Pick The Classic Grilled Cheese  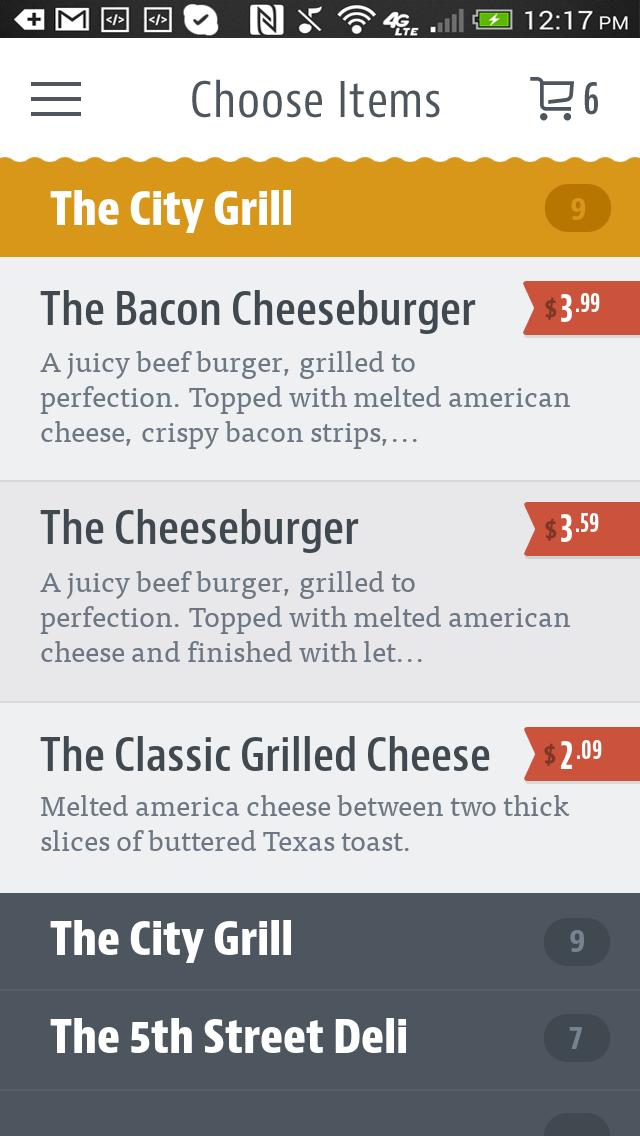[320, 798]
